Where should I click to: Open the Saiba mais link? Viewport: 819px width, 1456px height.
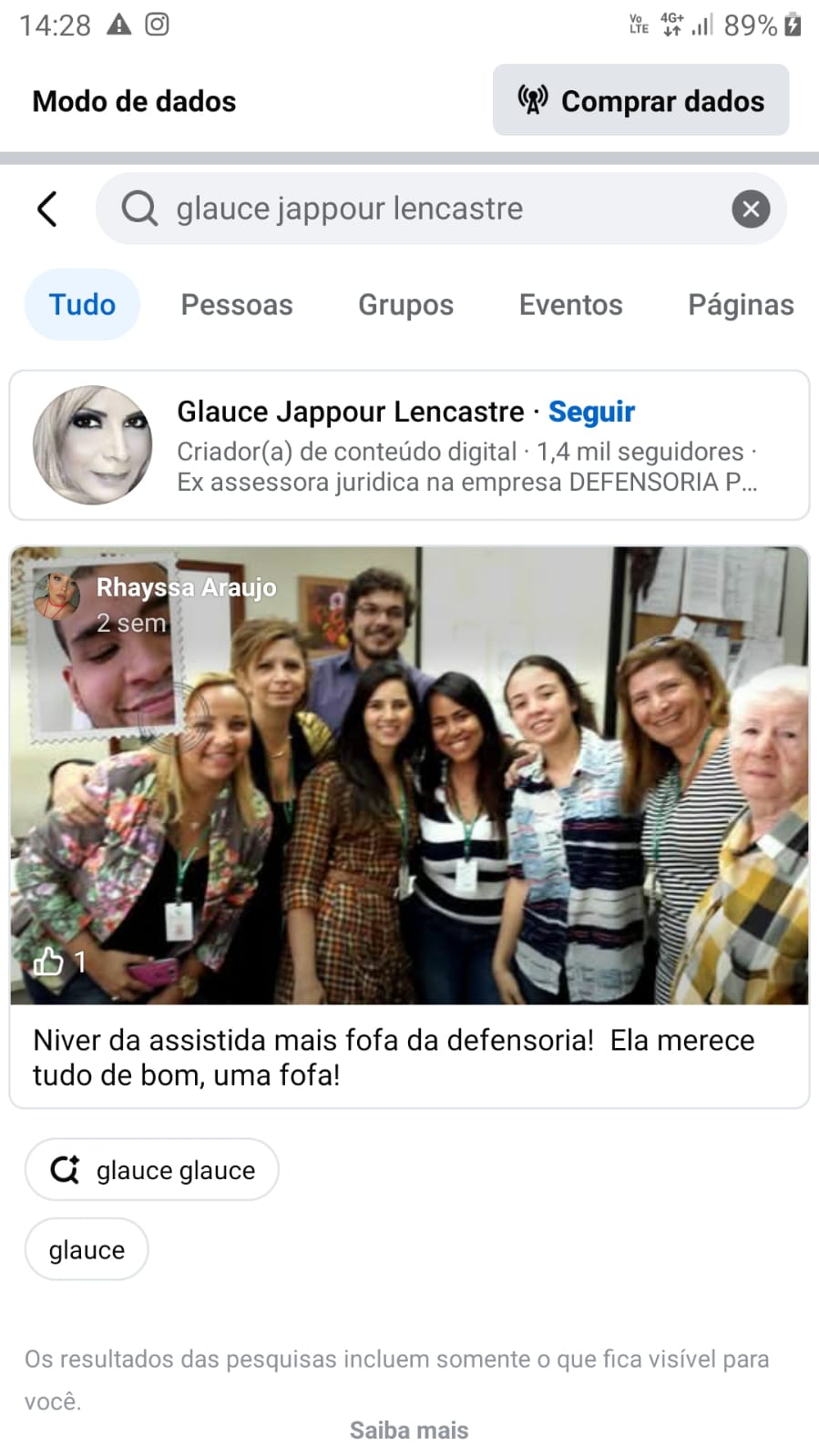(409, 1430)
